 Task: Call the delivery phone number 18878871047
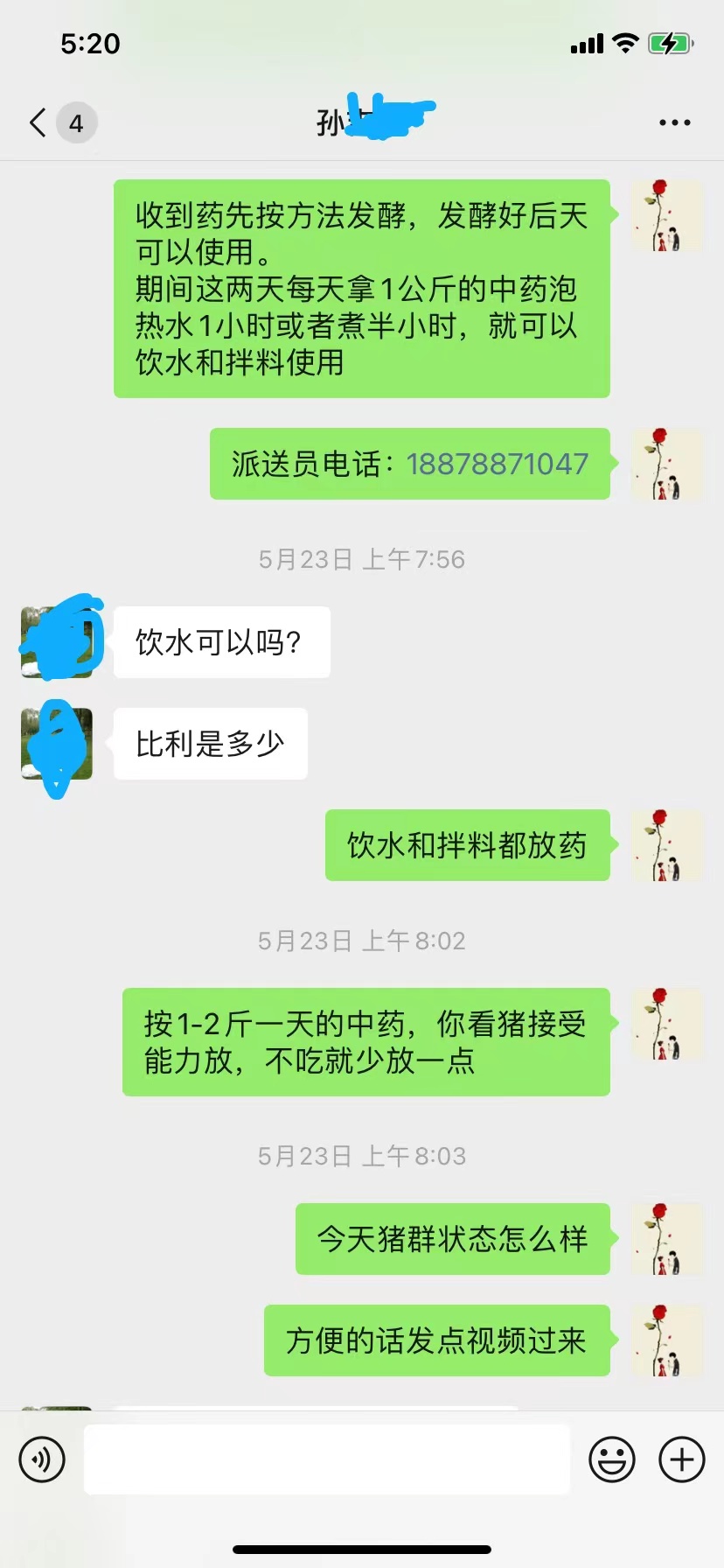tap(497, 465)
